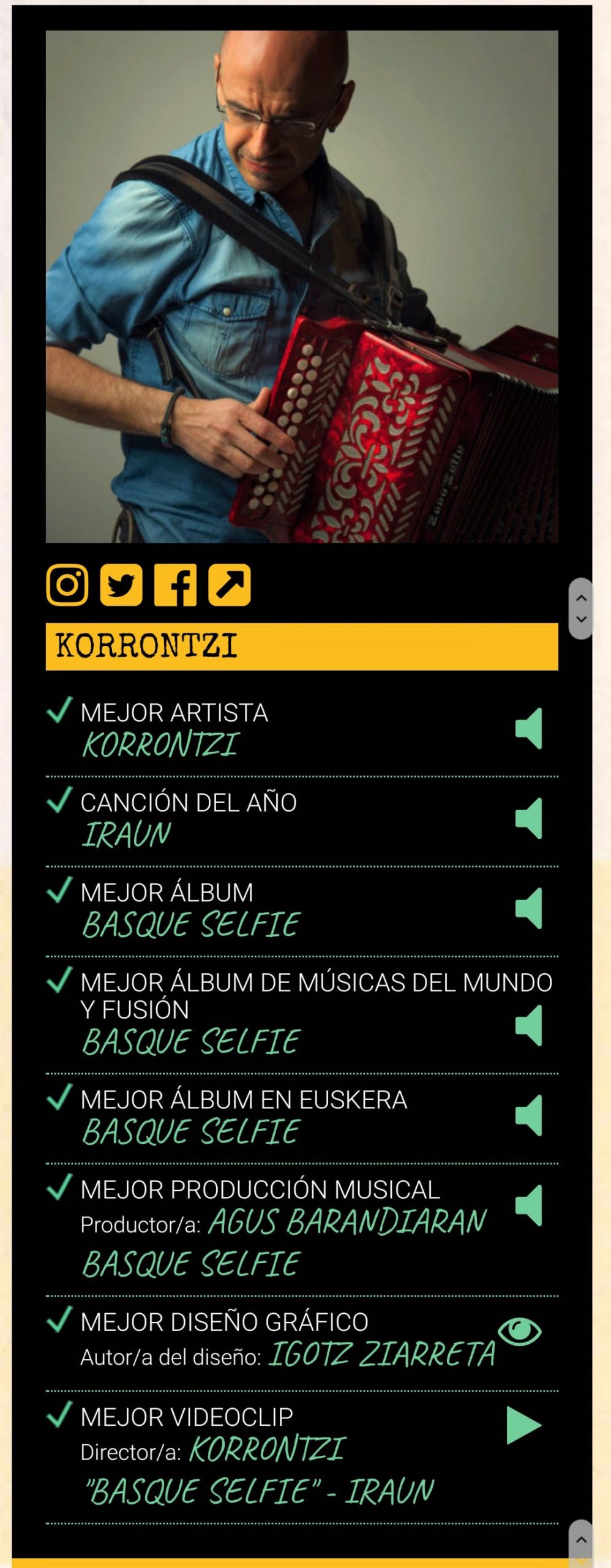The height and width of the screenshot is (1568, 611).
Task: Tap the up arrow on the side scroller
Action: click(x=582, y=598)
